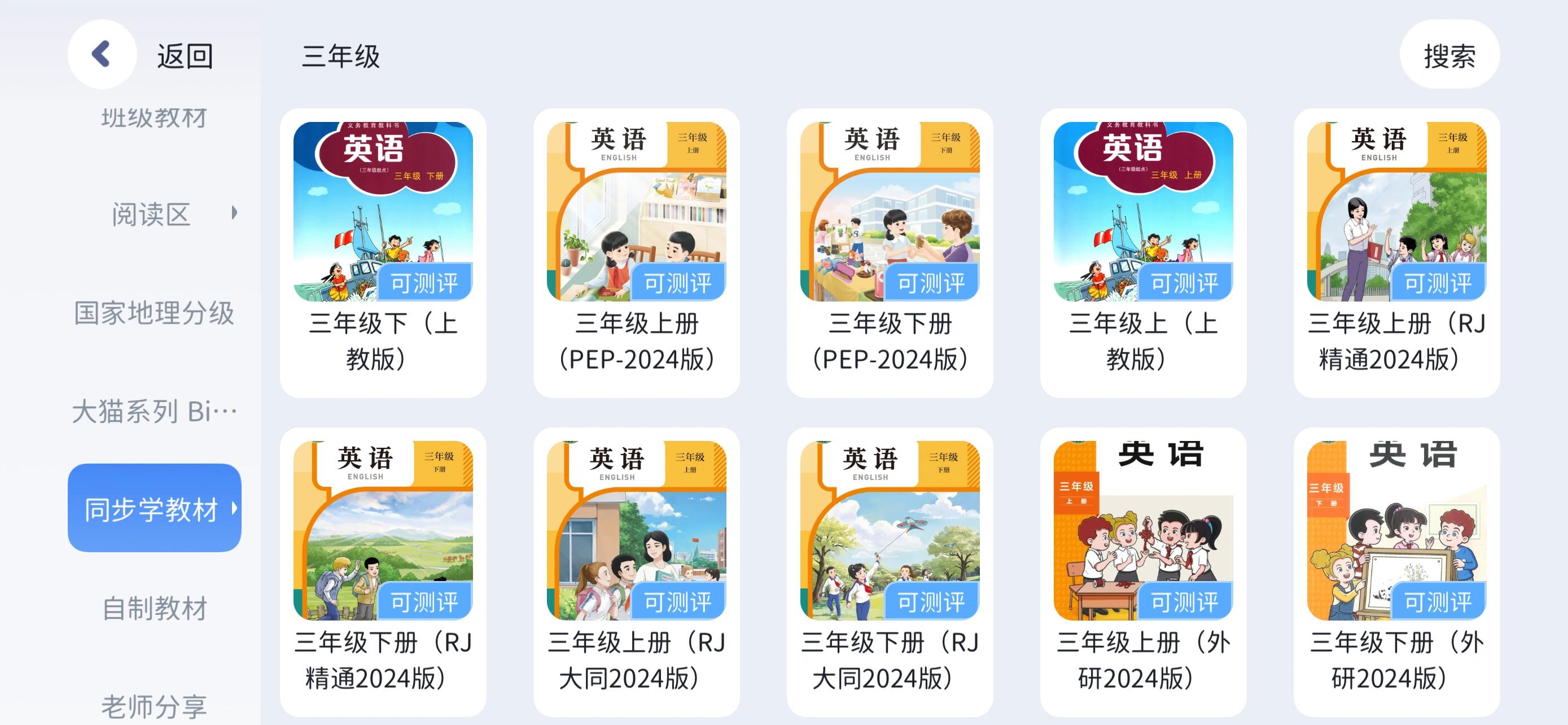The width and height of the screenshot is (1568, 725).
Task: Tap the 返回 back arrow button
Action: [x=102, y=54]
